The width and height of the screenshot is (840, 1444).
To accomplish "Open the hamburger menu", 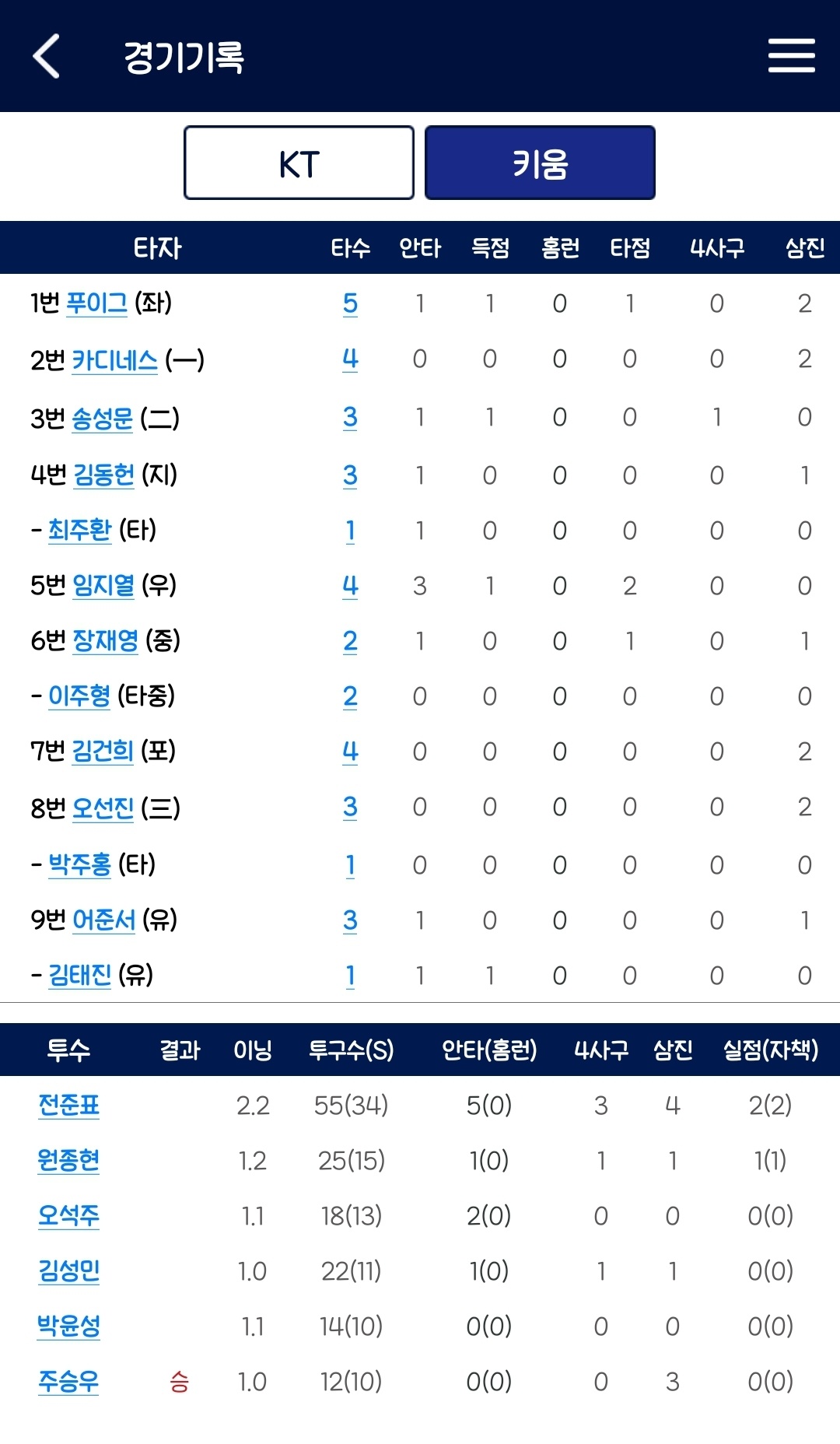I will point(791,56).
